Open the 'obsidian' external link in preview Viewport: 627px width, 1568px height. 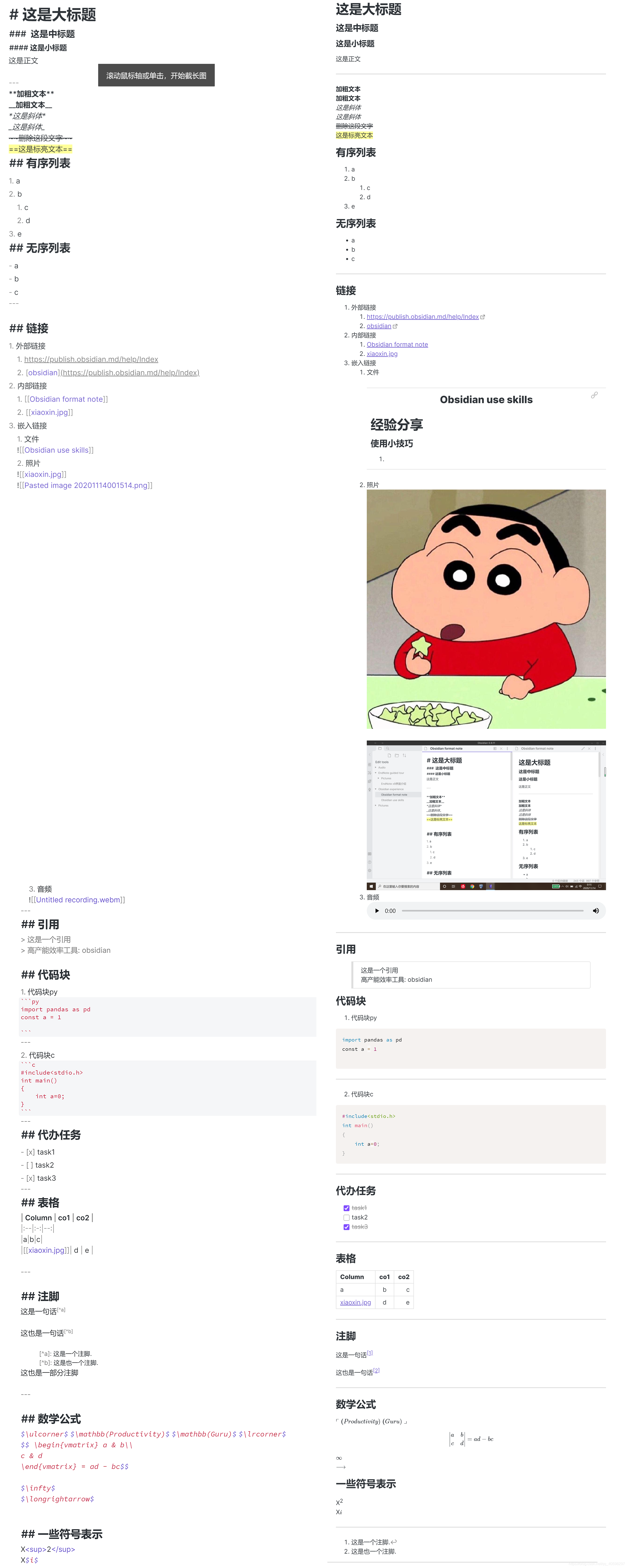tap(379, 326)
